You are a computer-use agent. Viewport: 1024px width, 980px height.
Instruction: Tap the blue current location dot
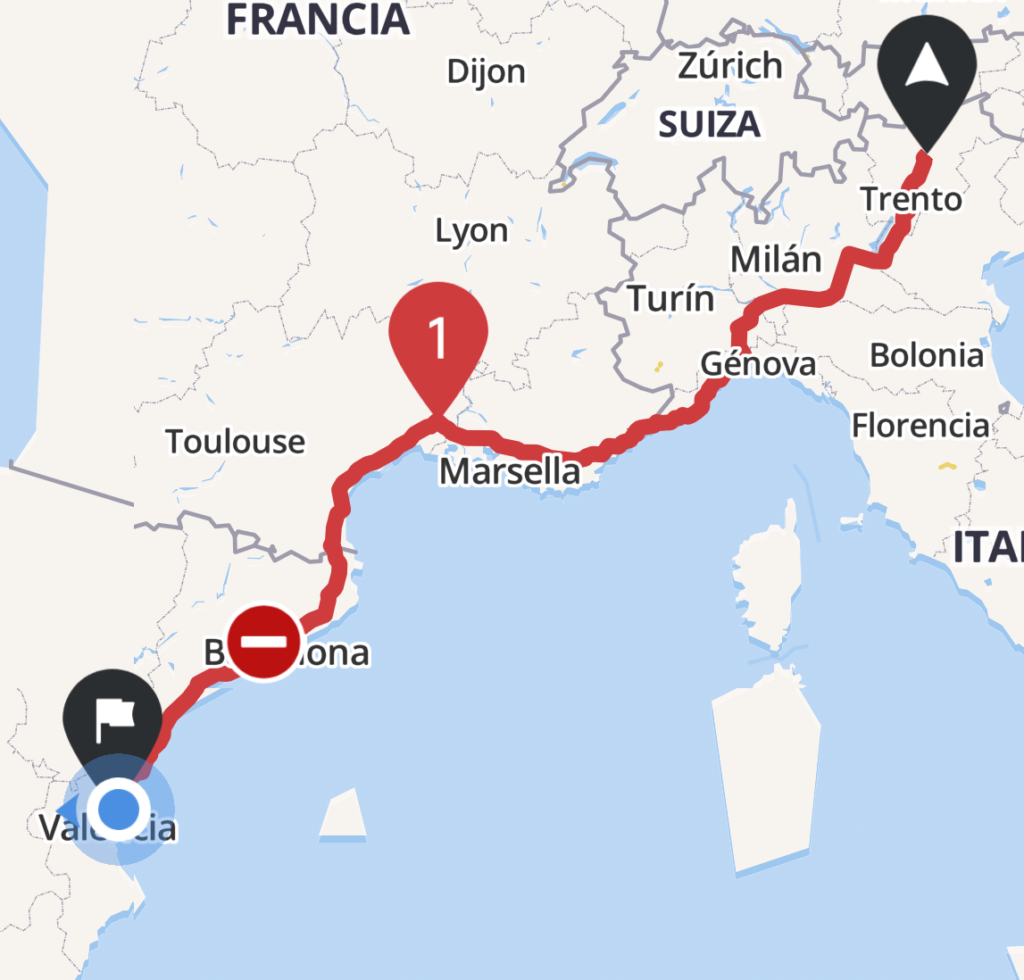coord(118,806)
